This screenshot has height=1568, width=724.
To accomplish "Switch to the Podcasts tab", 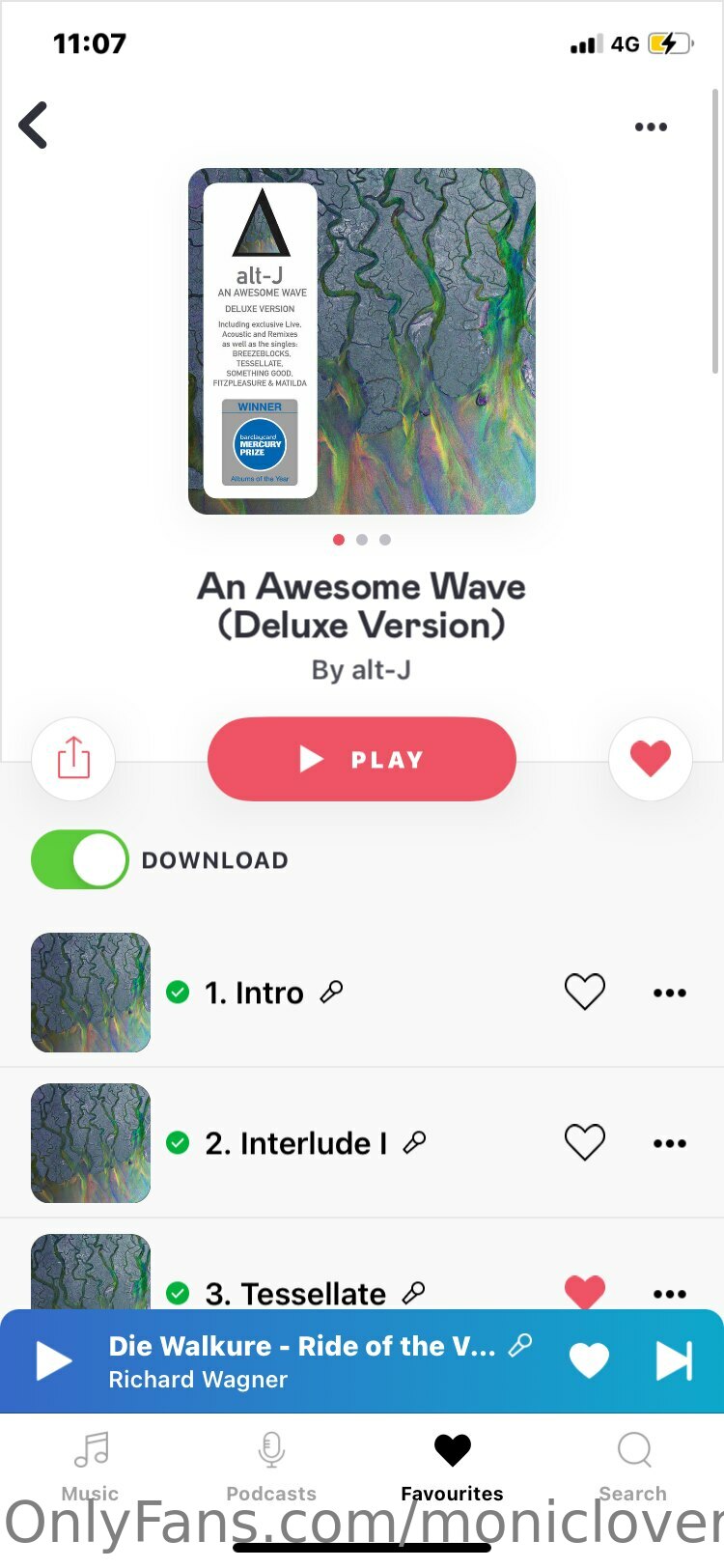I will pyautogui.click(x=271, y=1466).
